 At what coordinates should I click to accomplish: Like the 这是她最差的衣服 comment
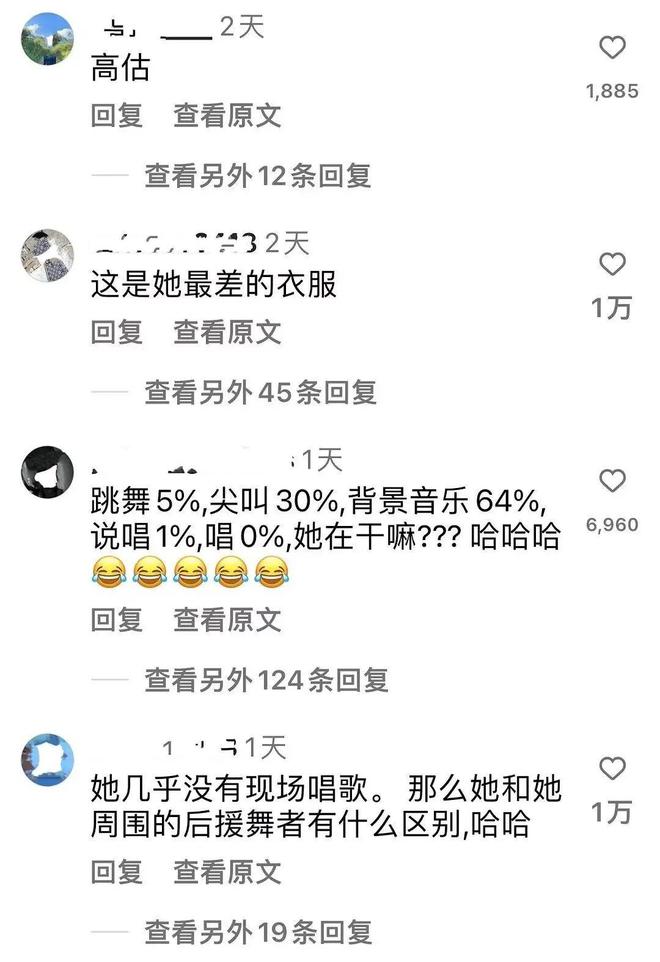click(612, 265)
